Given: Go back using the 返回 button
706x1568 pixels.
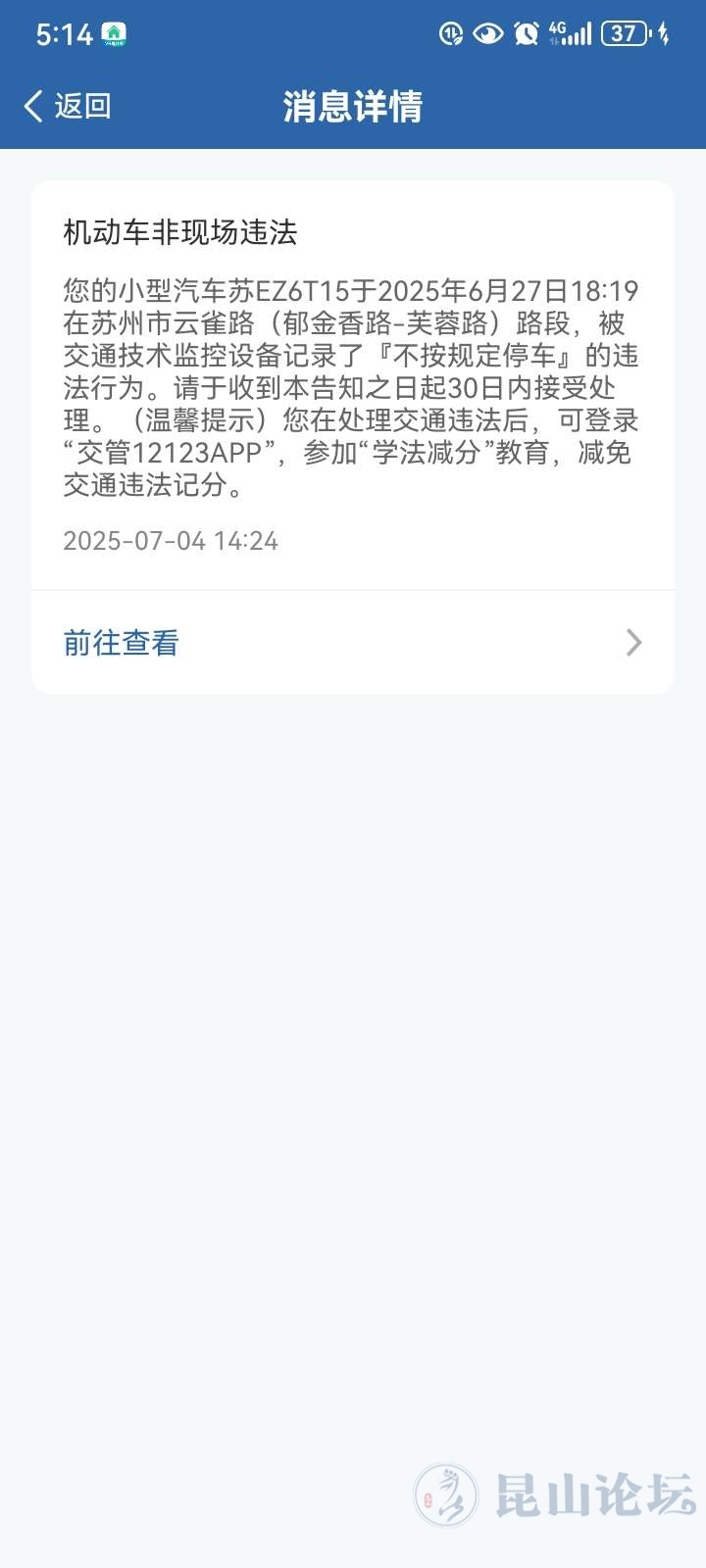Looking at the screenshot, I should 68,106.
